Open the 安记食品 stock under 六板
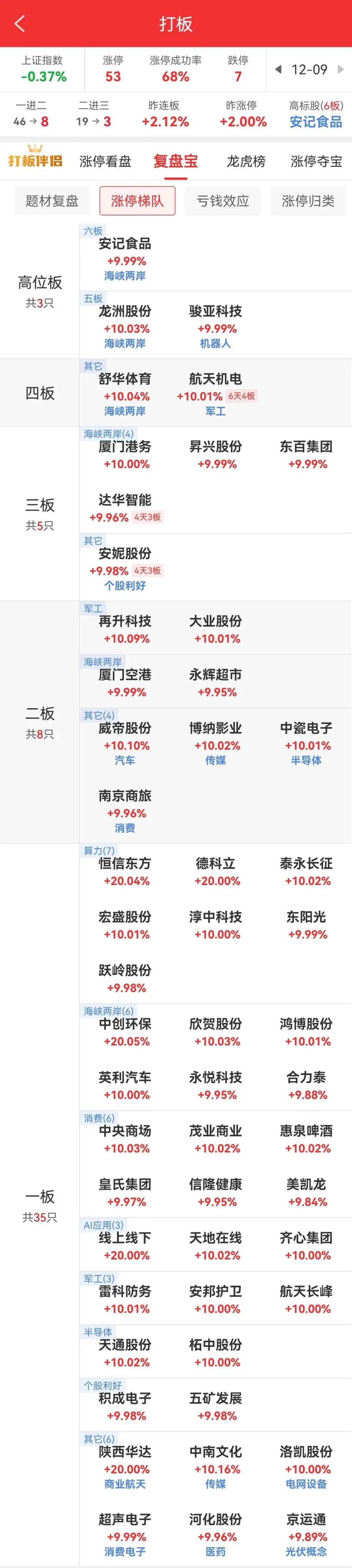This screenshot has height=1568, width=352. 125,244
